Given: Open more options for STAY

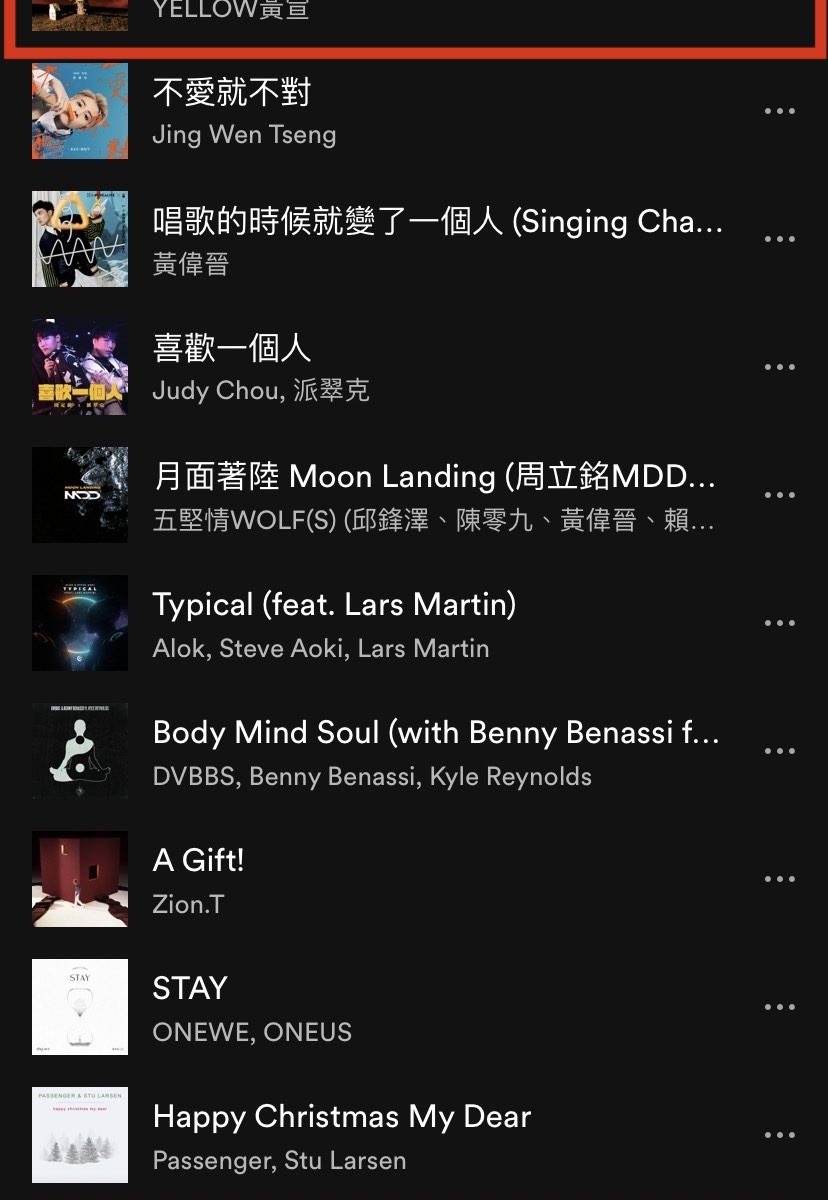Looking at the screenshot, I should point(779,1007).
